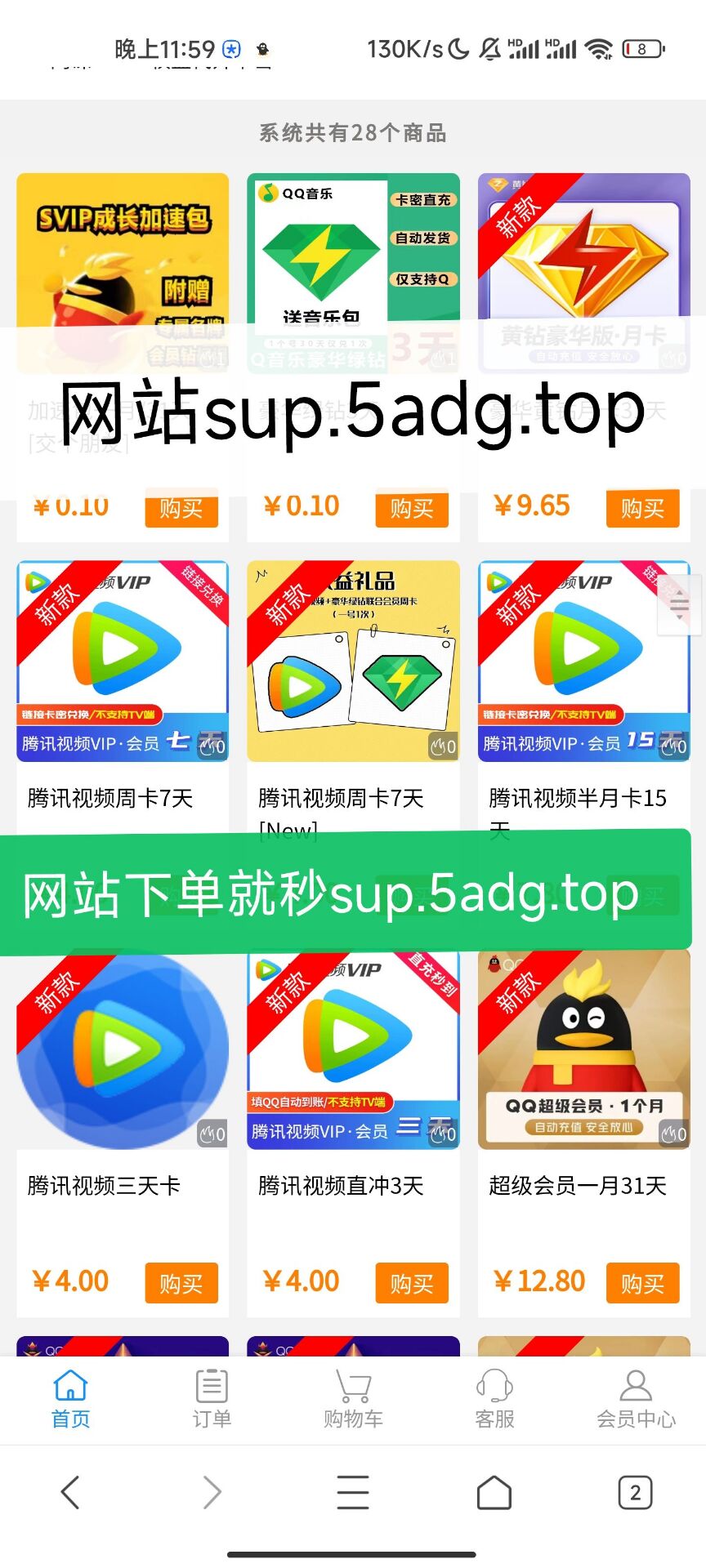
Task: Go to the 订单 tab
Action: (212, 1399)
